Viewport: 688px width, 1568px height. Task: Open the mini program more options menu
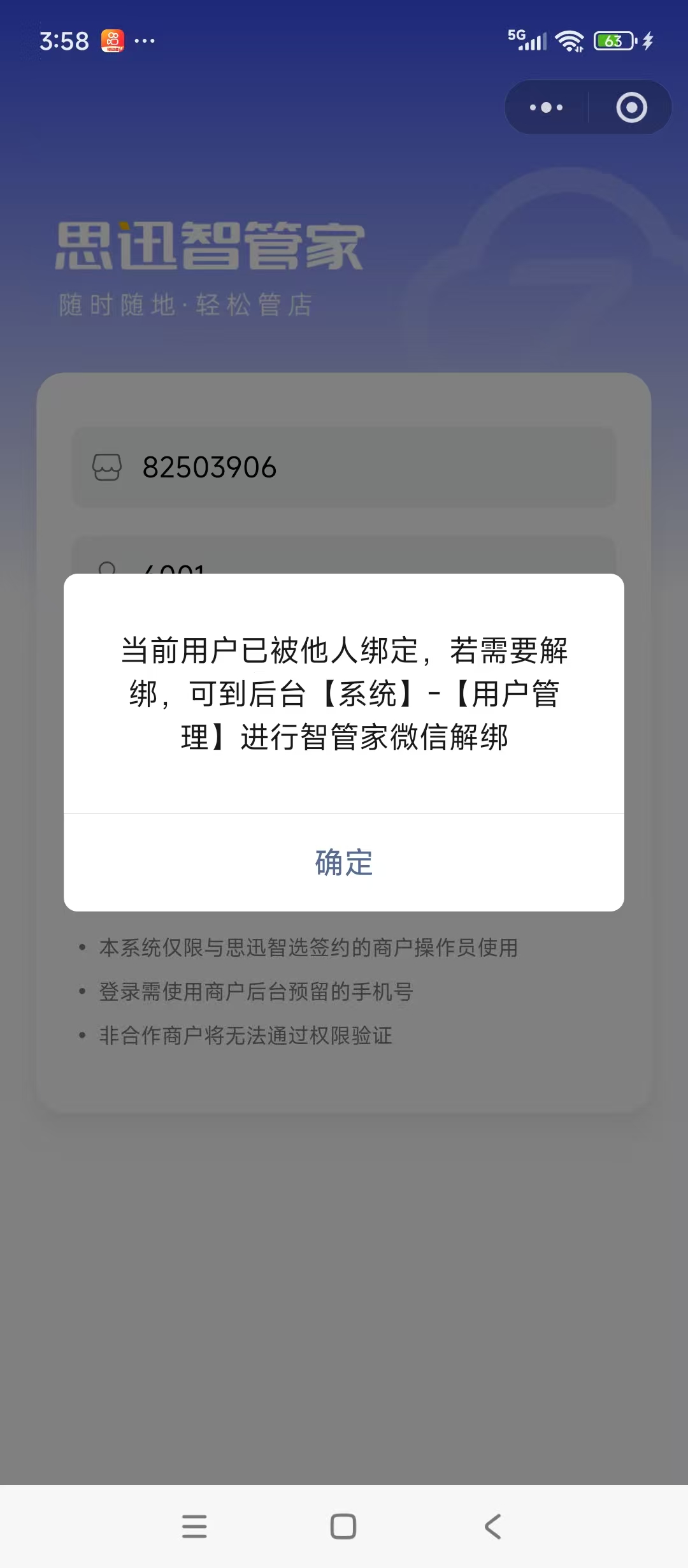point(547,107)
